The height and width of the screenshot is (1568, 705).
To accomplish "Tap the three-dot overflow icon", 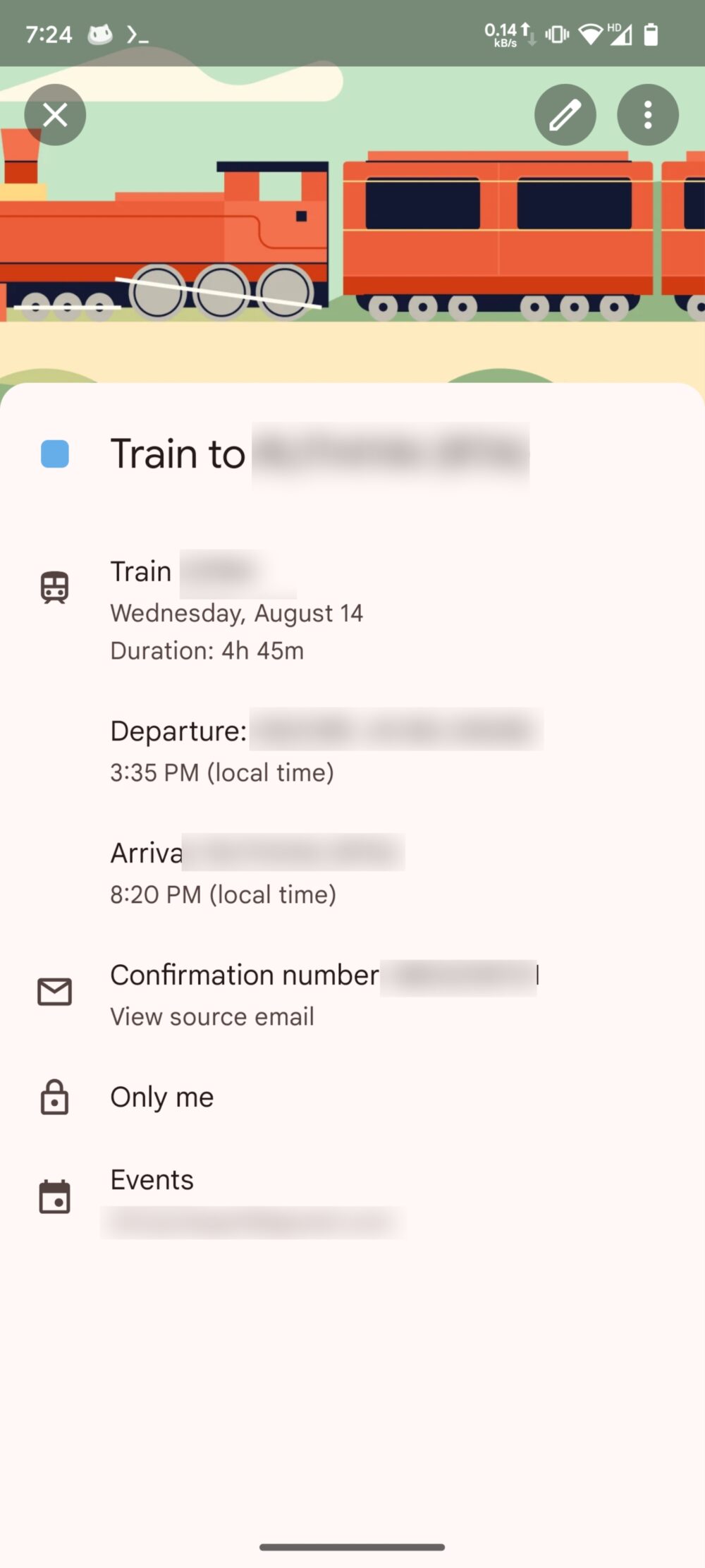I will (647, 114).
